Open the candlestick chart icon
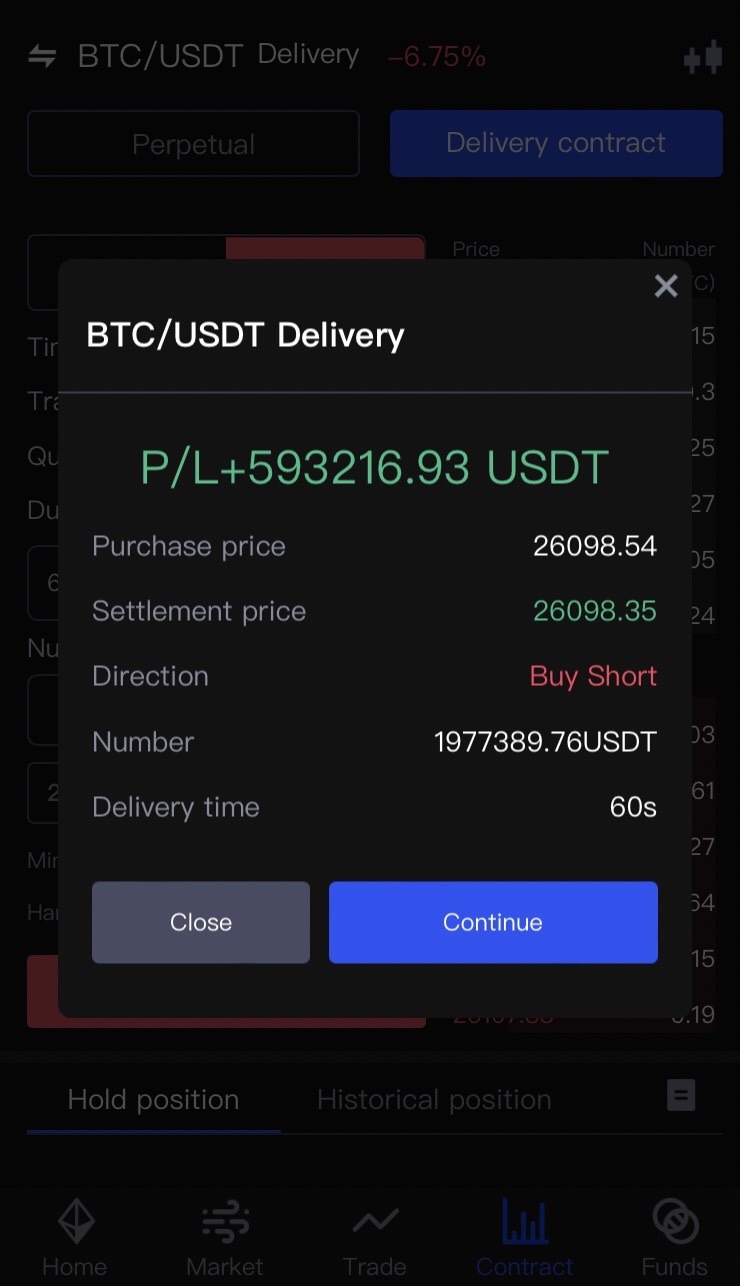 (703, 57)
